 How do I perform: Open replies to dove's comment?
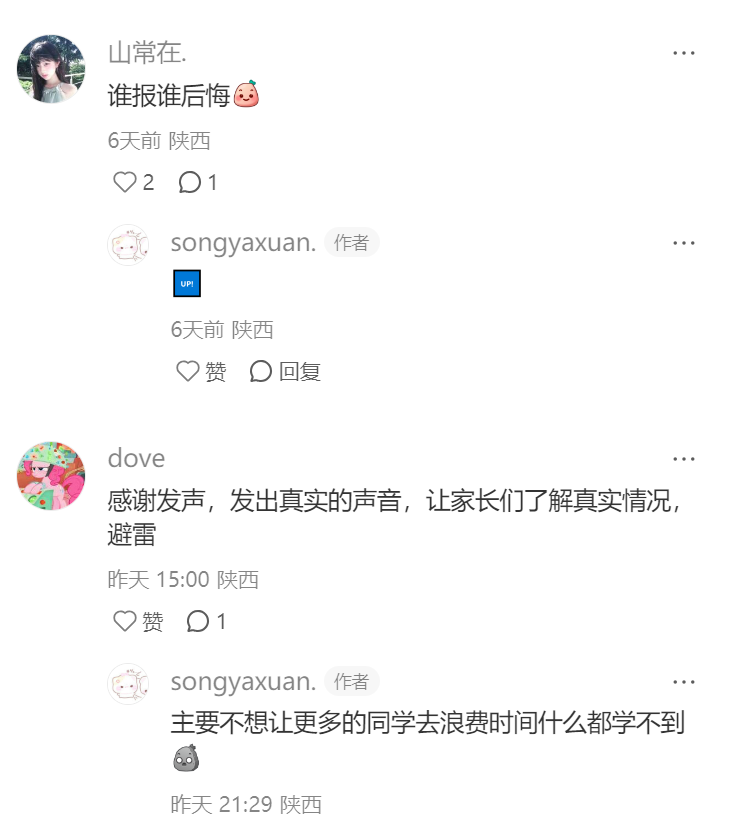[x=199, y=621]
